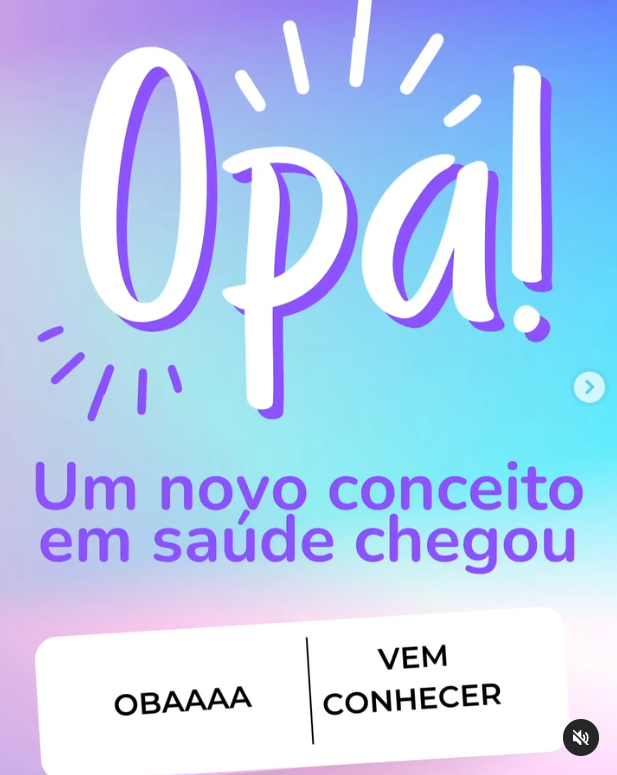The height and width of the screenshot is (775, 617).
Task: Go to the next carousel slide
Action: click(x=589, y=387)
